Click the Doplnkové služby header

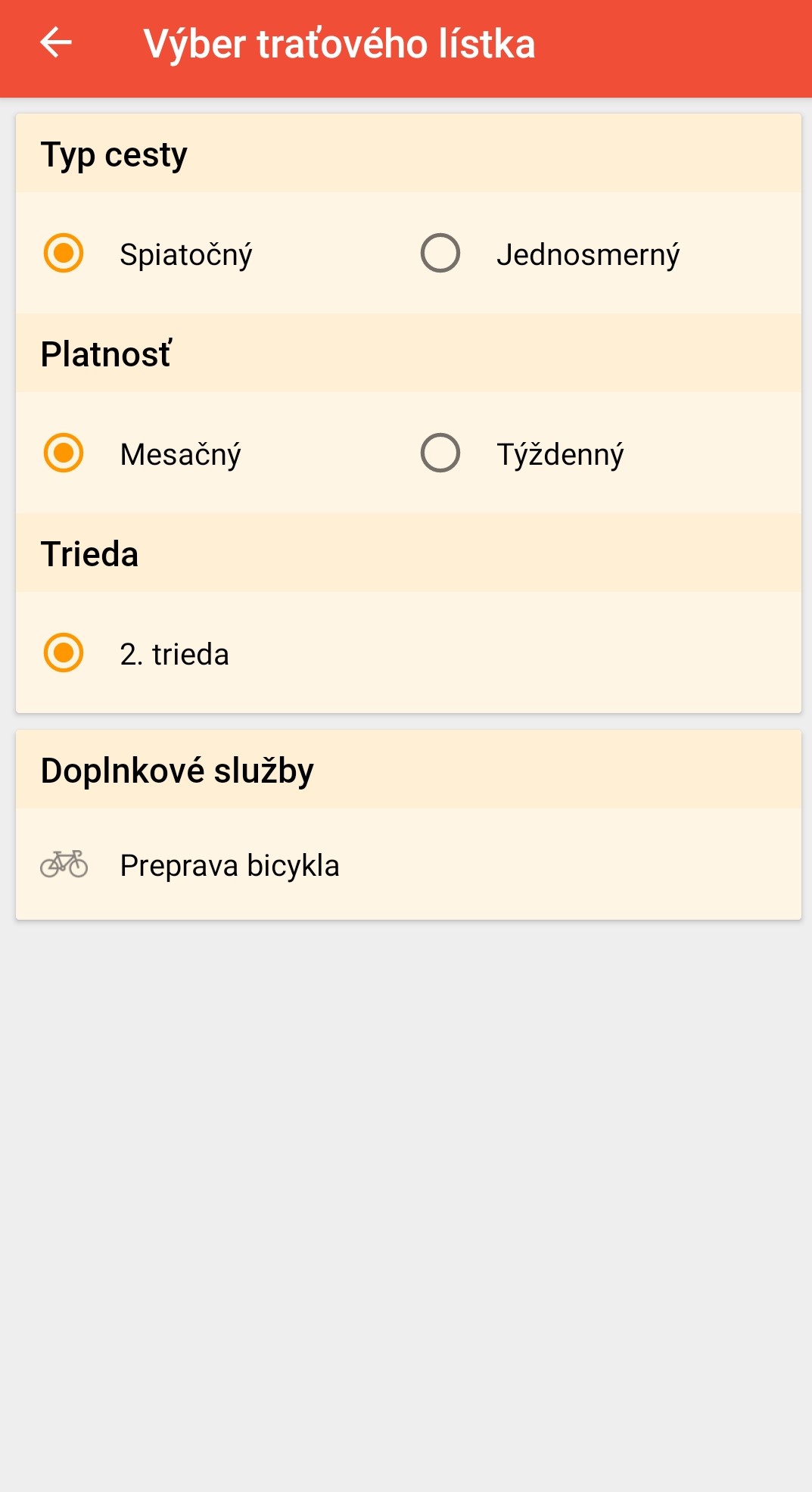[178, 771]
